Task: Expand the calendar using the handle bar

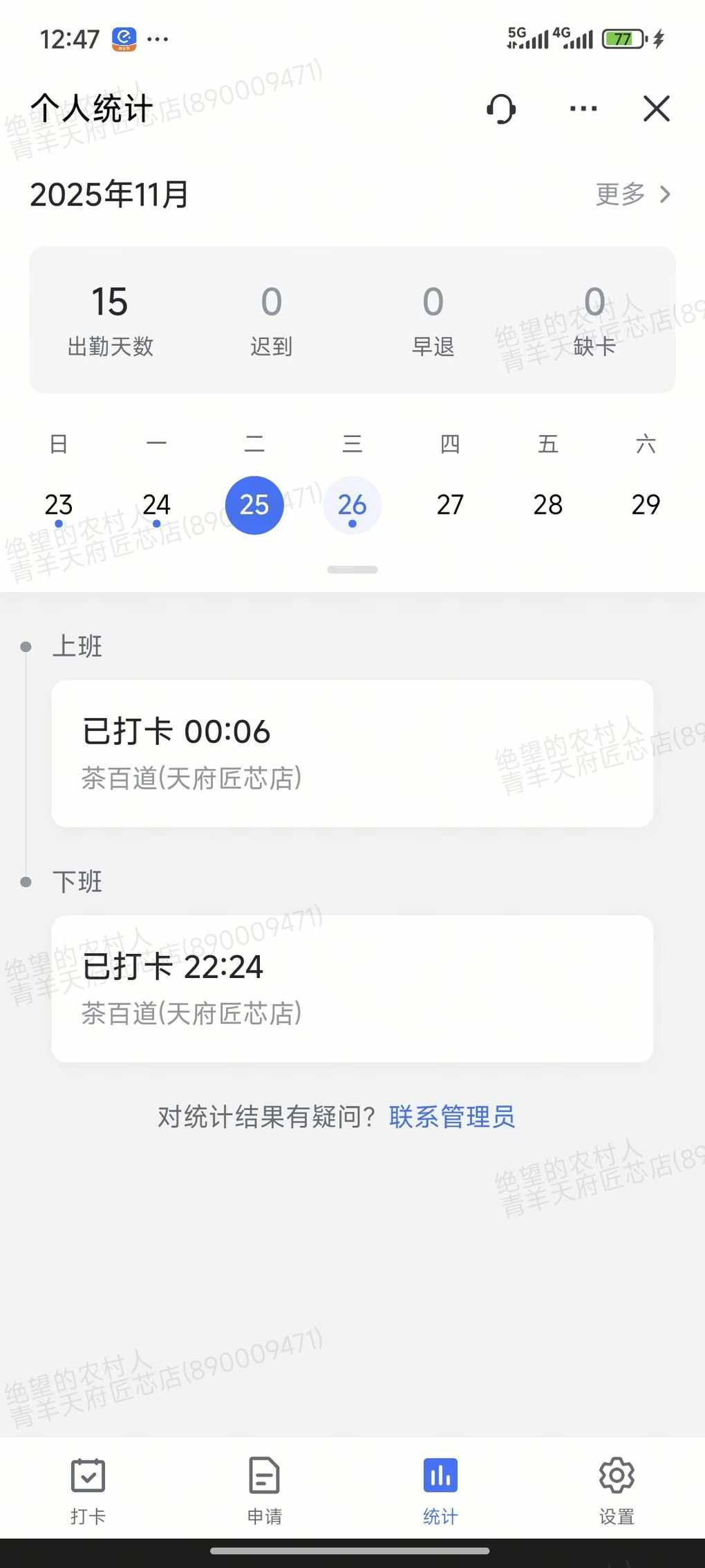Action: [x=352, y=570]
